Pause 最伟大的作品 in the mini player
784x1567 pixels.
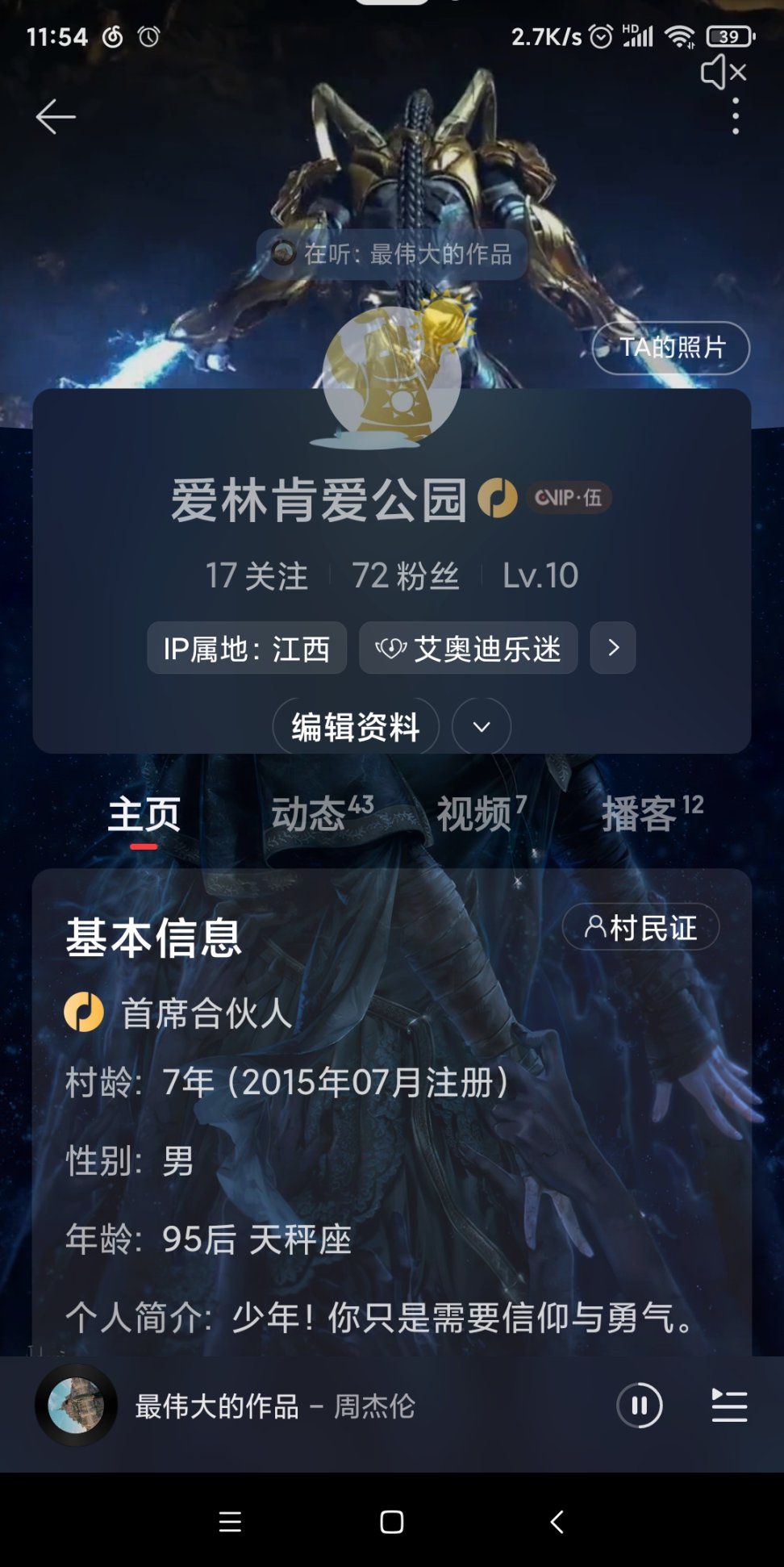[x=640, y=1406]
